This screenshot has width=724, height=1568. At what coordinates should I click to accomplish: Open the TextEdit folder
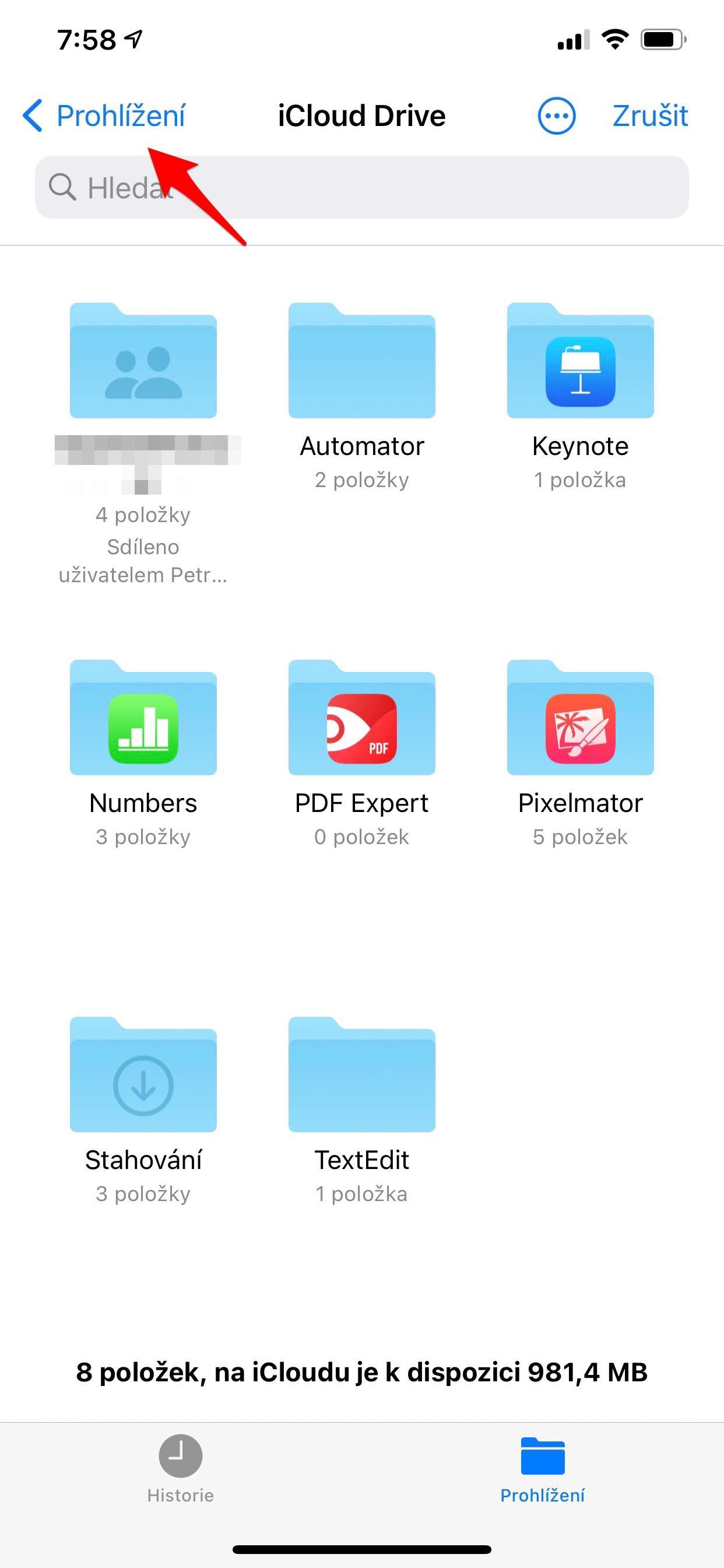pyautogui.click(x=361, y=1075)
